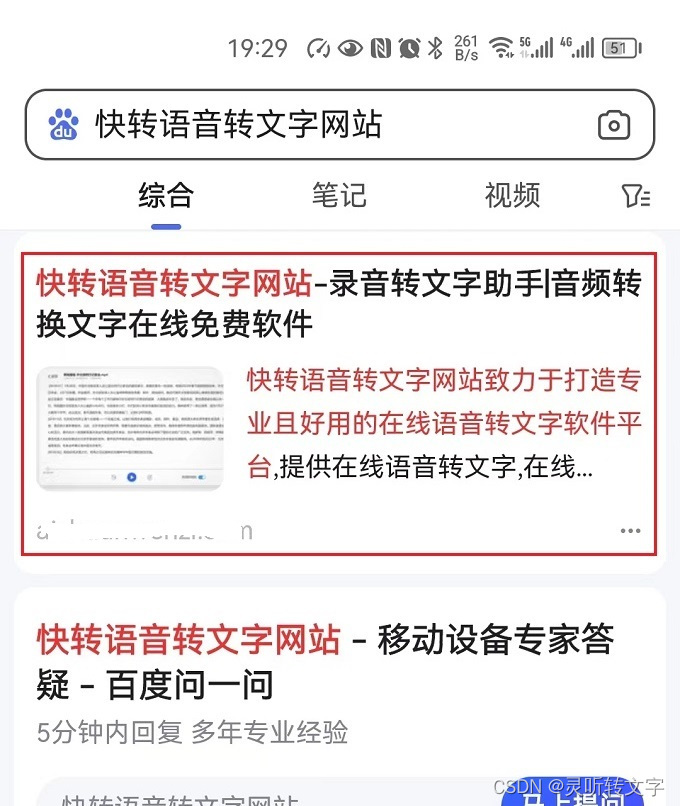
Task: Open the search filter options
Action: (x=635, y=196)
